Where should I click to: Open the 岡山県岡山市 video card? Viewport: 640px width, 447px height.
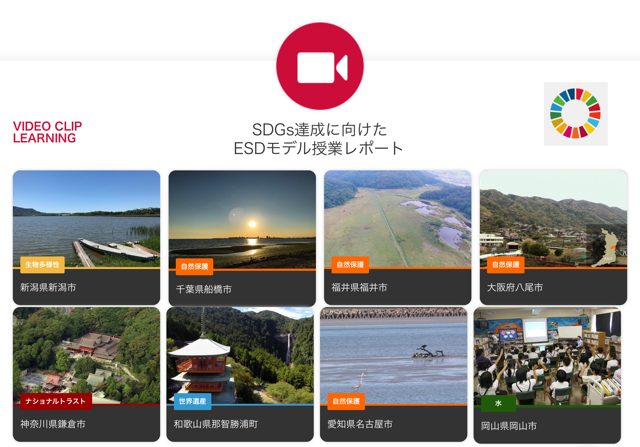coord(547,373)
